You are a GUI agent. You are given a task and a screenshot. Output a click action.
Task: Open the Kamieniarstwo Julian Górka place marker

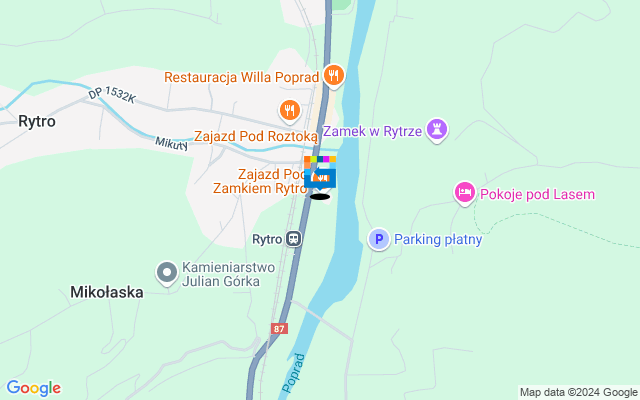pos(167,271)
